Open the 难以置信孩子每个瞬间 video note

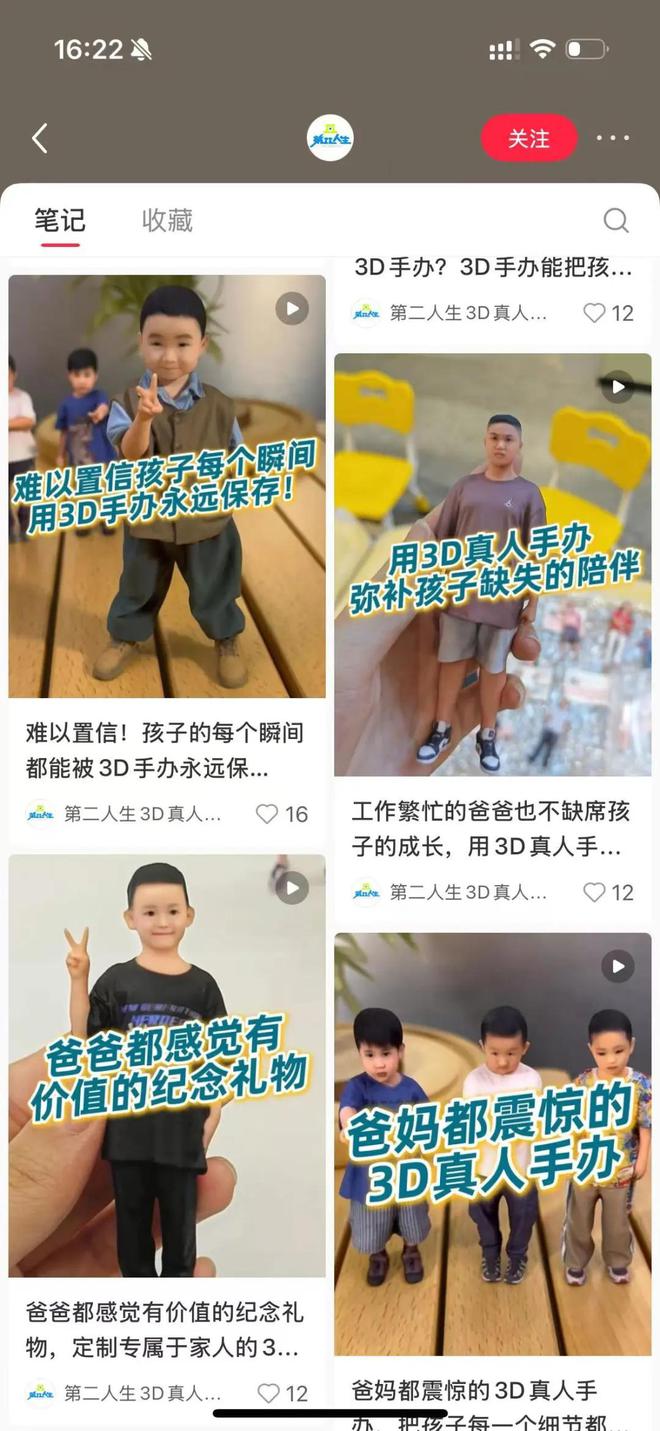click(167, 486)
